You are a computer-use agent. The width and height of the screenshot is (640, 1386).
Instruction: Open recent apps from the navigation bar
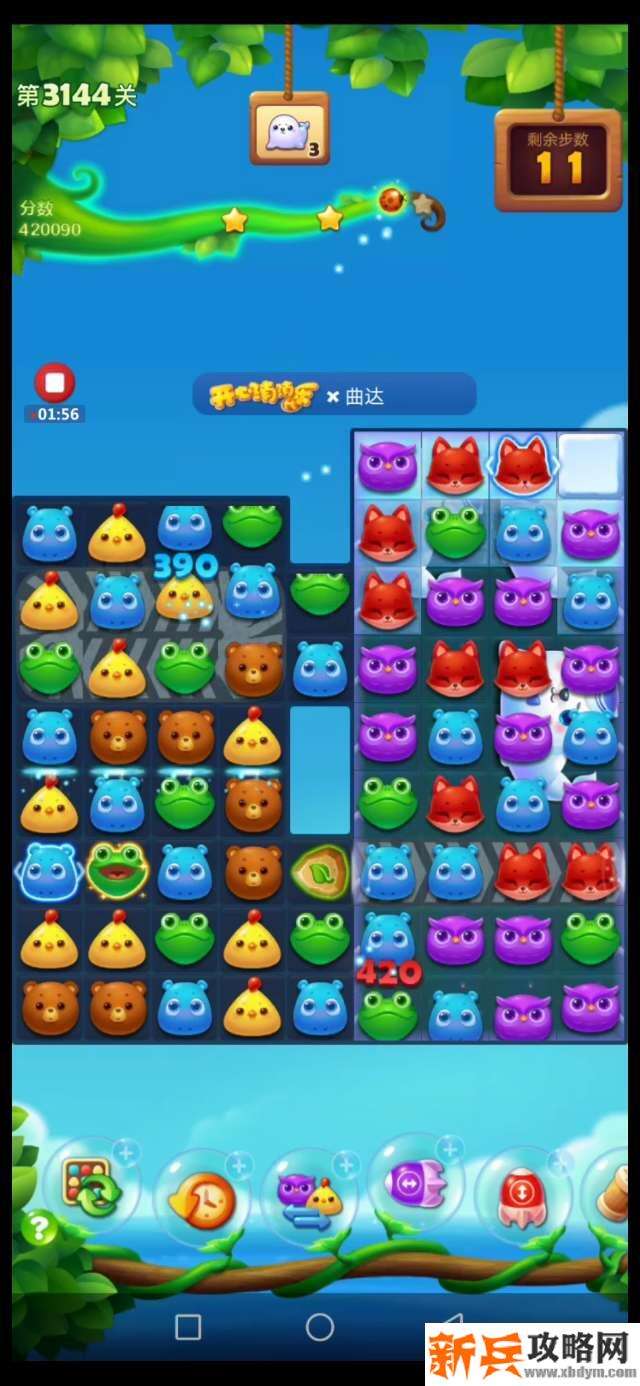[188, 1327]
